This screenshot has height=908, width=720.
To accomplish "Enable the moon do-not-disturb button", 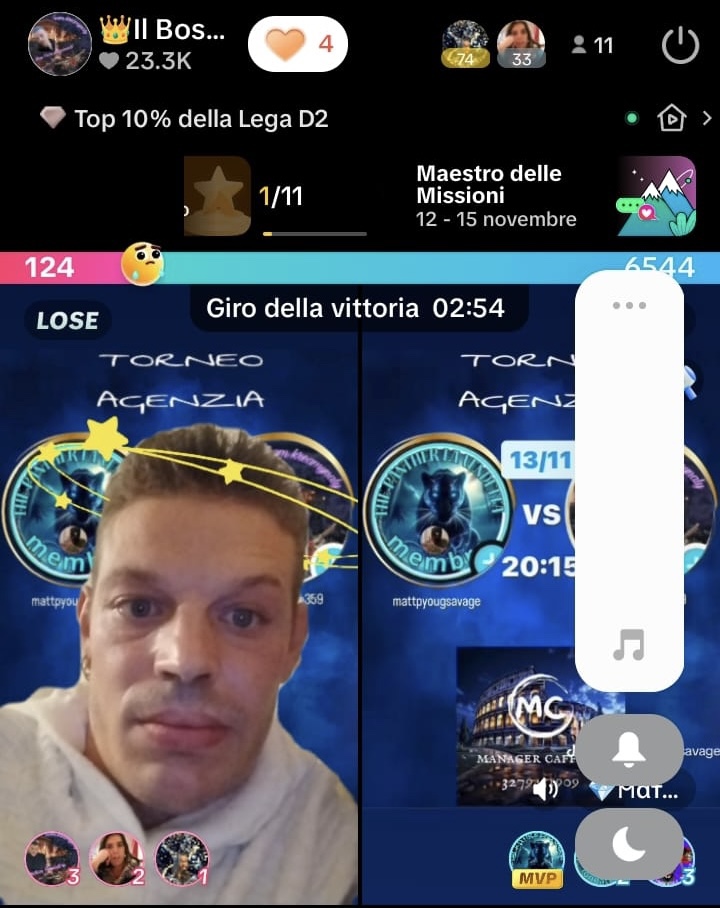I will pyautogui.click(x=629, y=844).
